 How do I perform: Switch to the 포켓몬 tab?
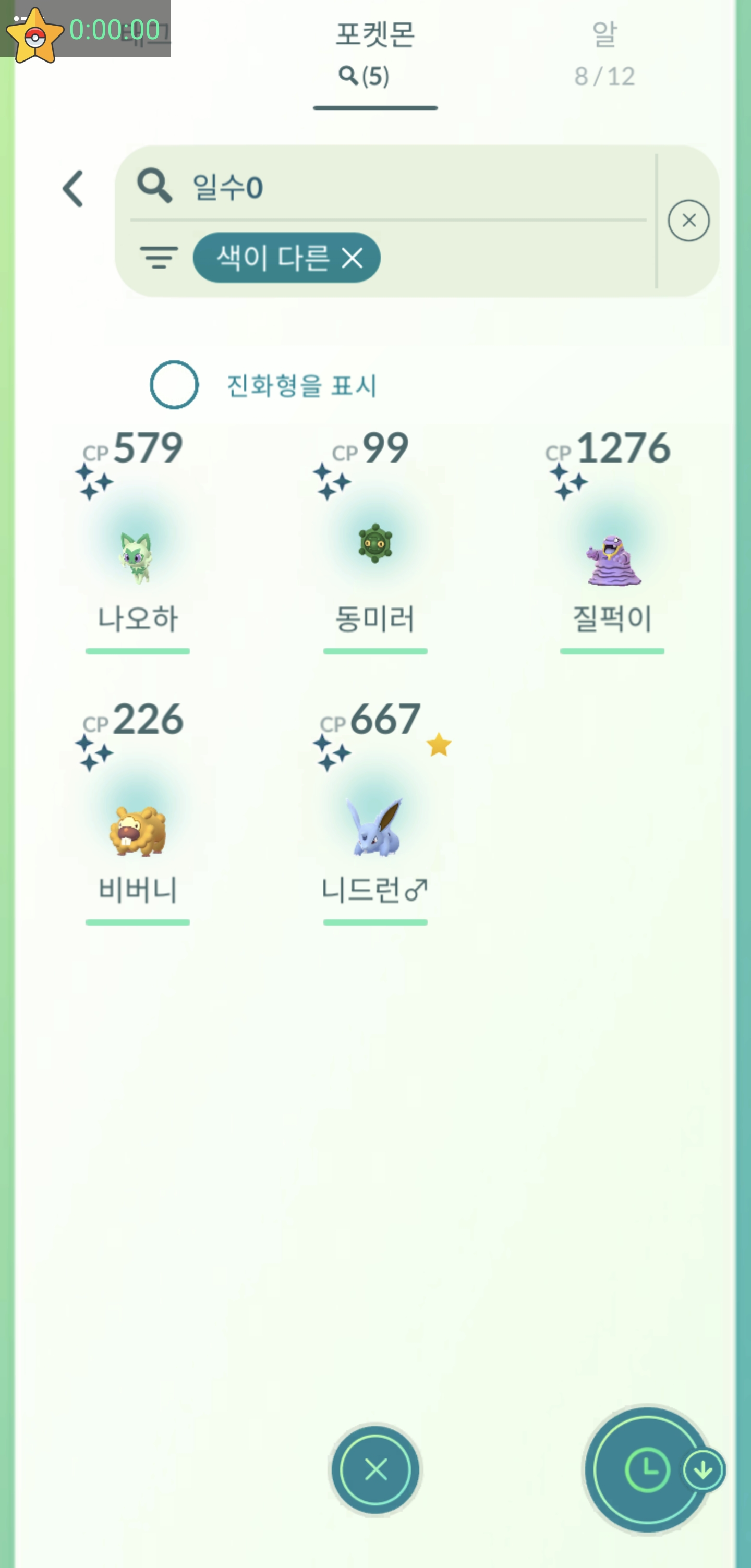coord(375,54)
